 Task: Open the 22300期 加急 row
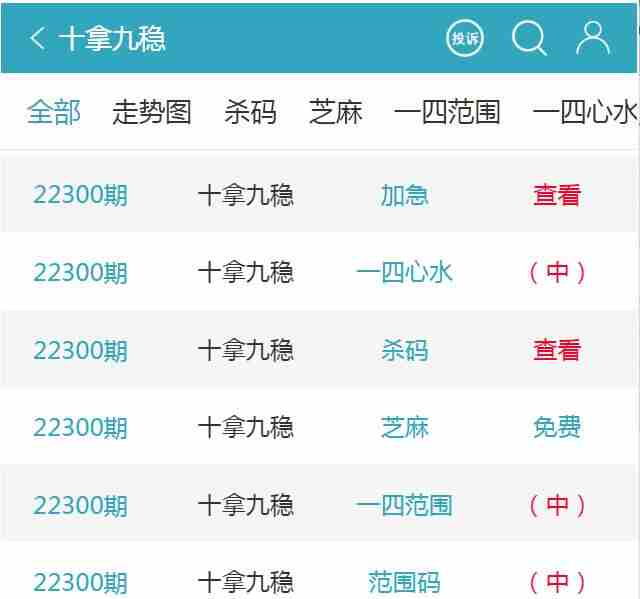tap(404, 195)
